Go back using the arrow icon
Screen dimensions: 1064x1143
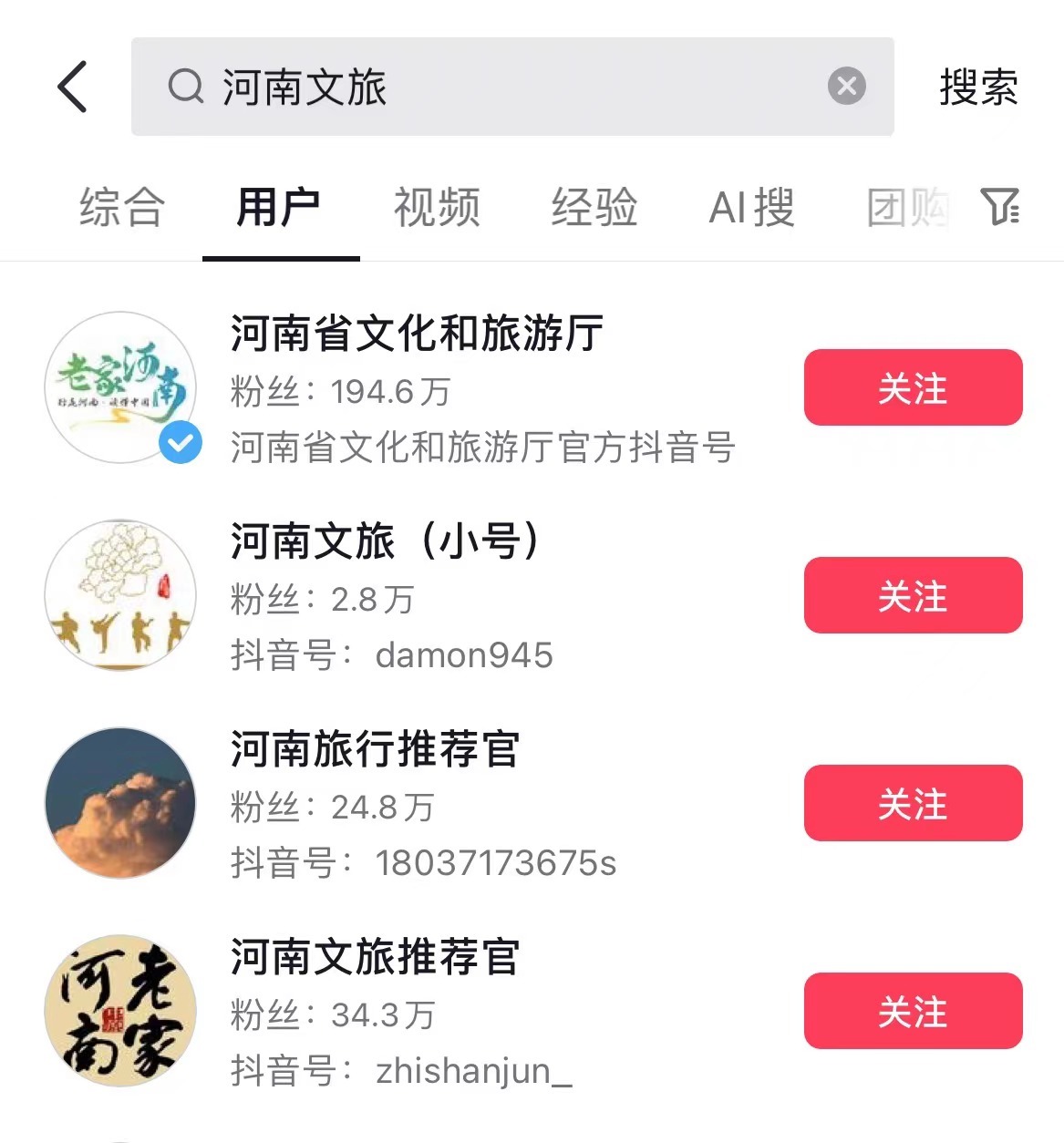[73, 88]
